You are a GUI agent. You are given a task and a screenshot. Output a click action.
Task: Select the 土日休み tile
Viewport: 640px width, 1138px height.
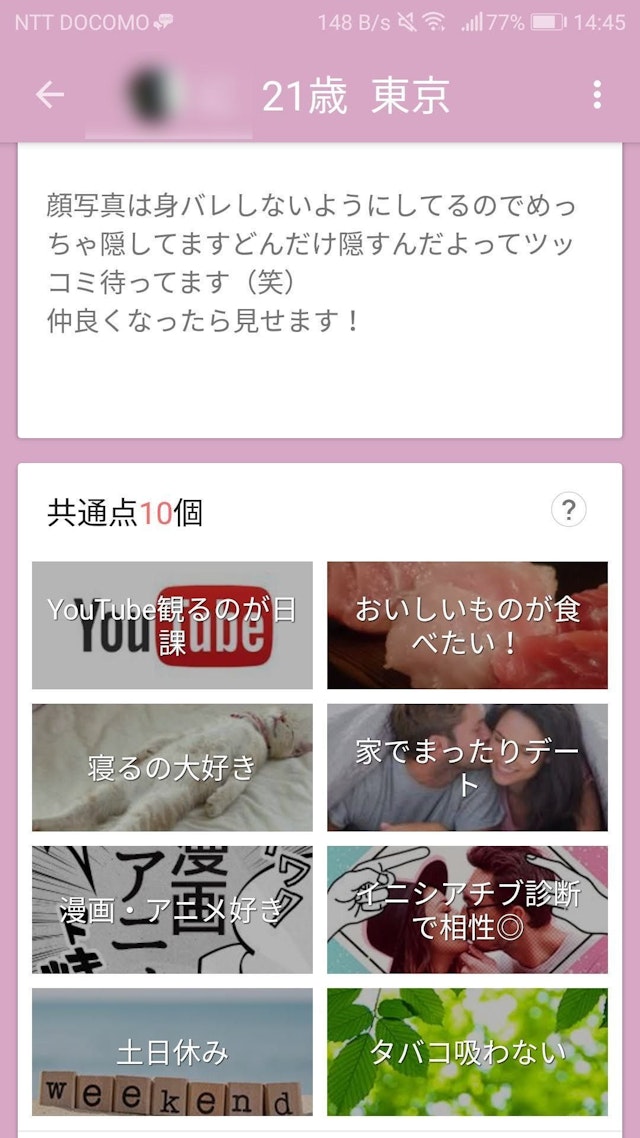point(172,1051)
